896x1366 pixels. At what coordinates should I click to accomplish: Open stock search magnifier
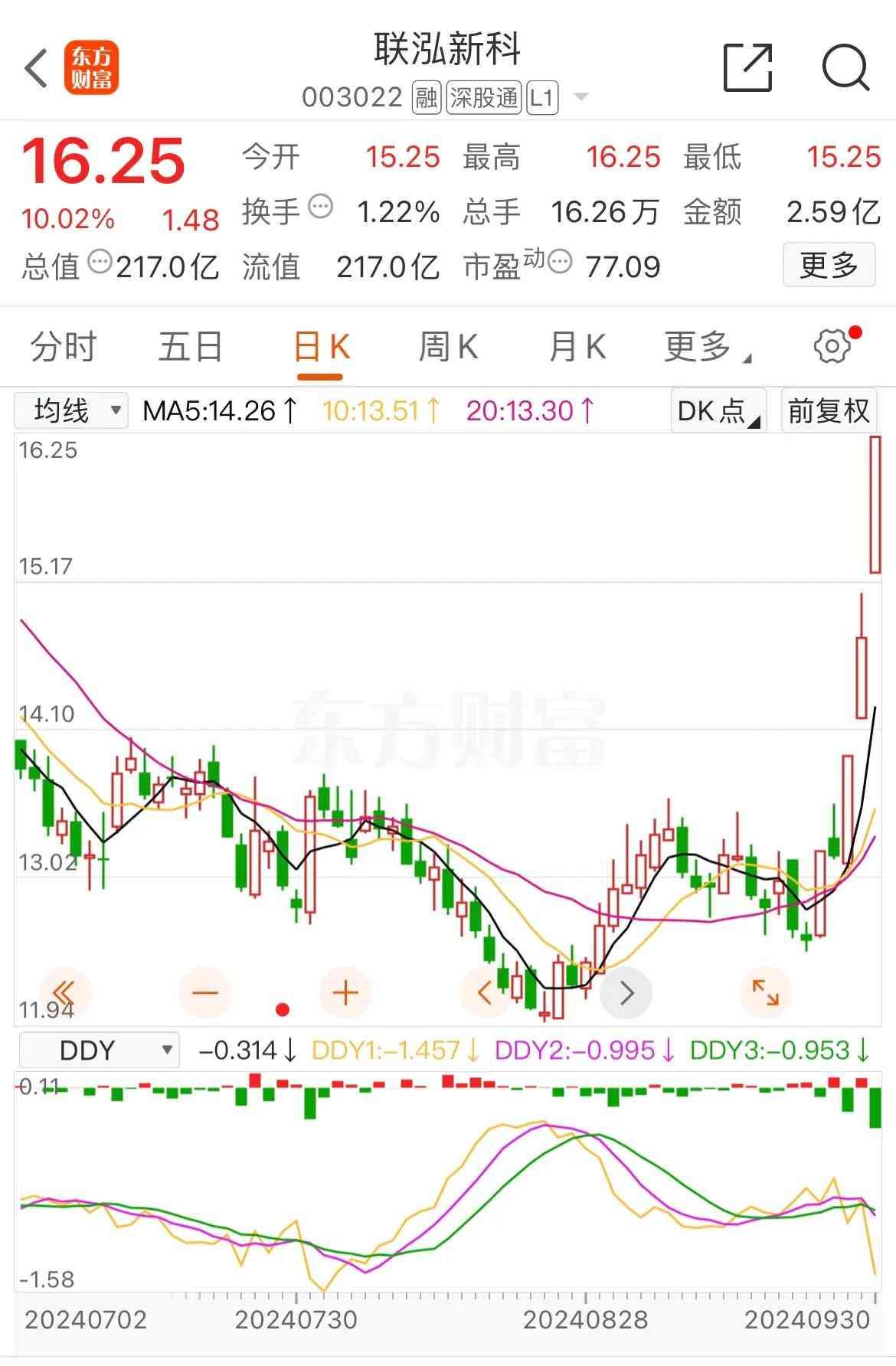[x=845, y=67]
